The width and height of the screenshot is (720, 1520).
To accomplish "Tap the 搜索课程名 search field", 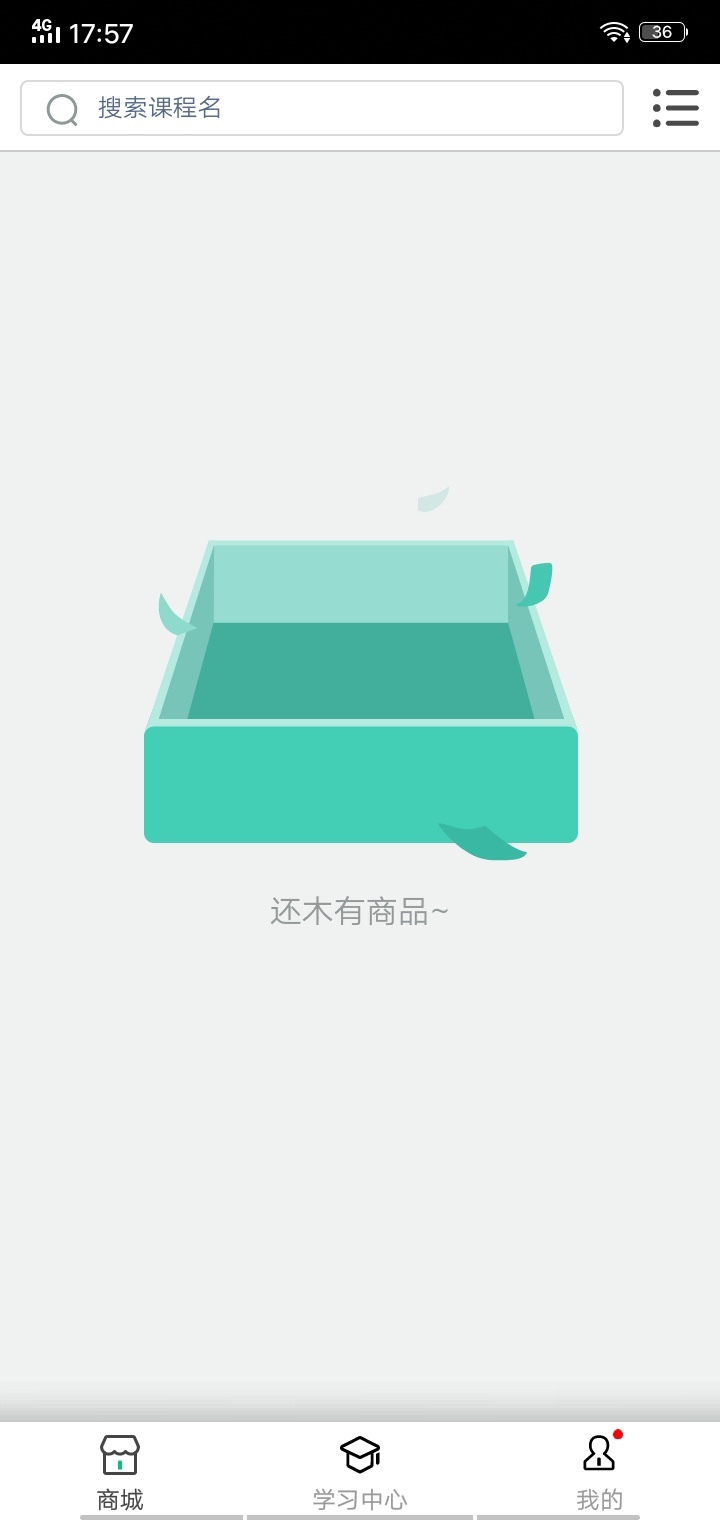I will click(322, 108).
